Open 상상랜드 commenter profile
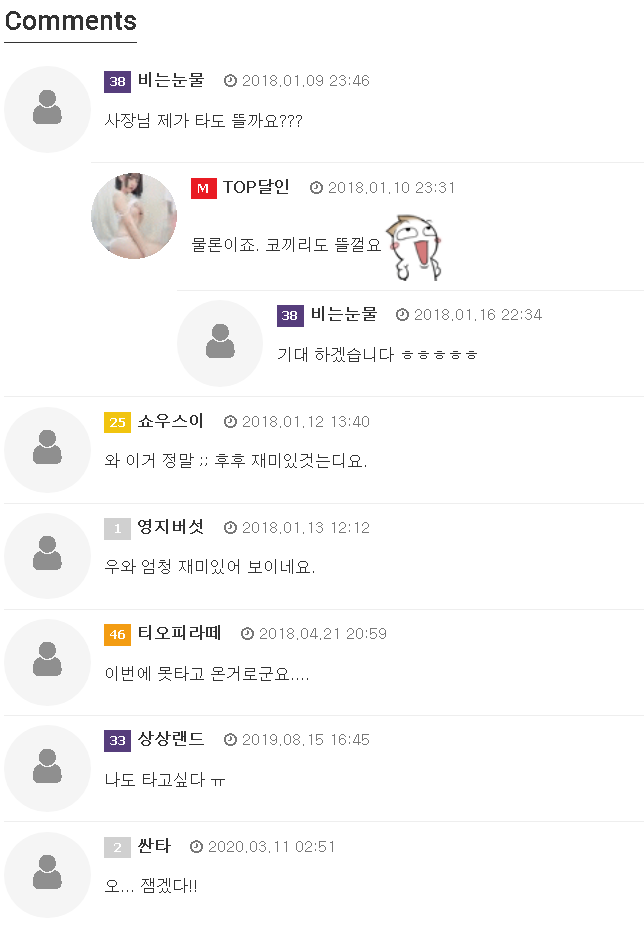Screen dimensions: 644x926 pos(170,740)
